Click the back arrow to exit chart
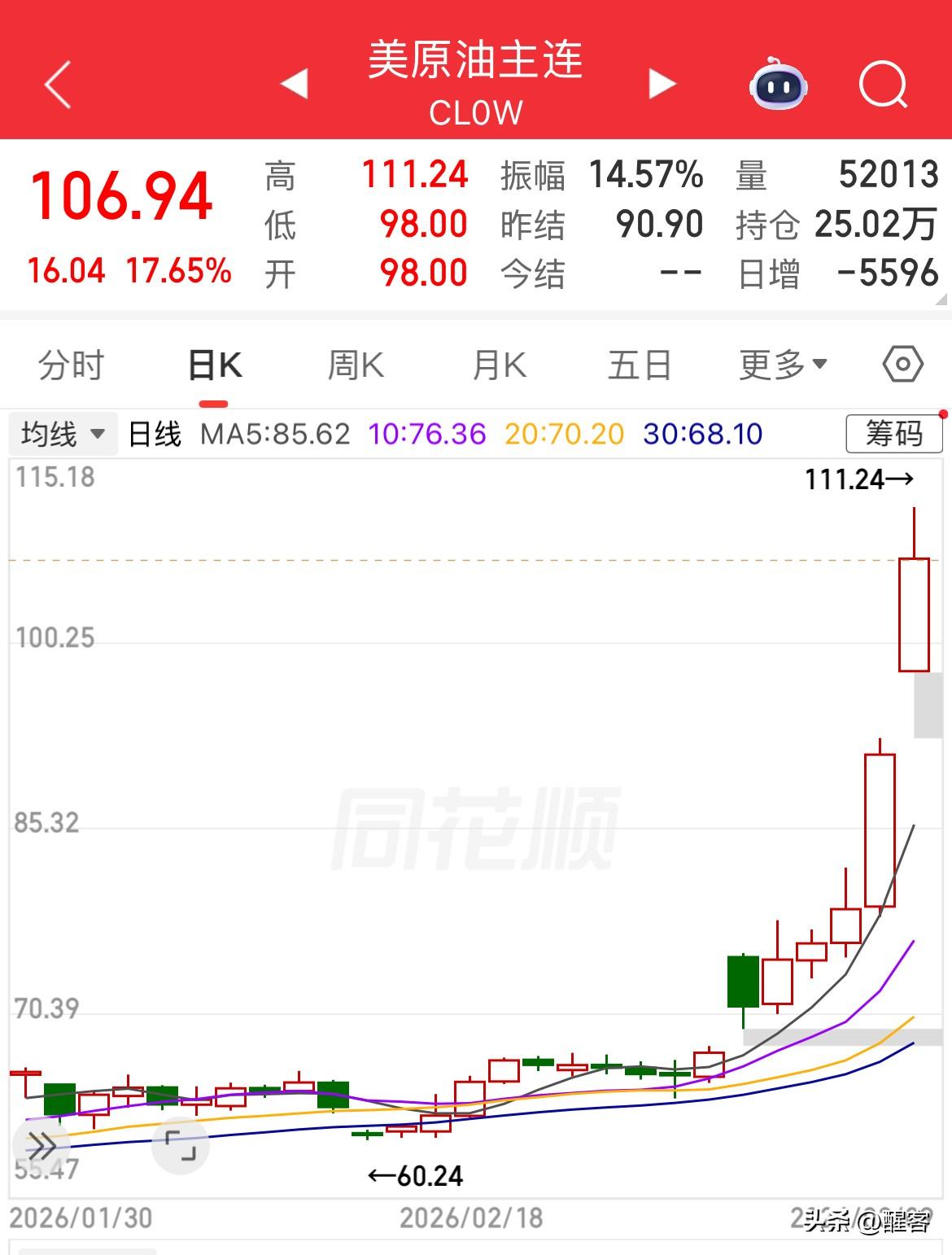Screen dimensions: 952x1255 57,84
